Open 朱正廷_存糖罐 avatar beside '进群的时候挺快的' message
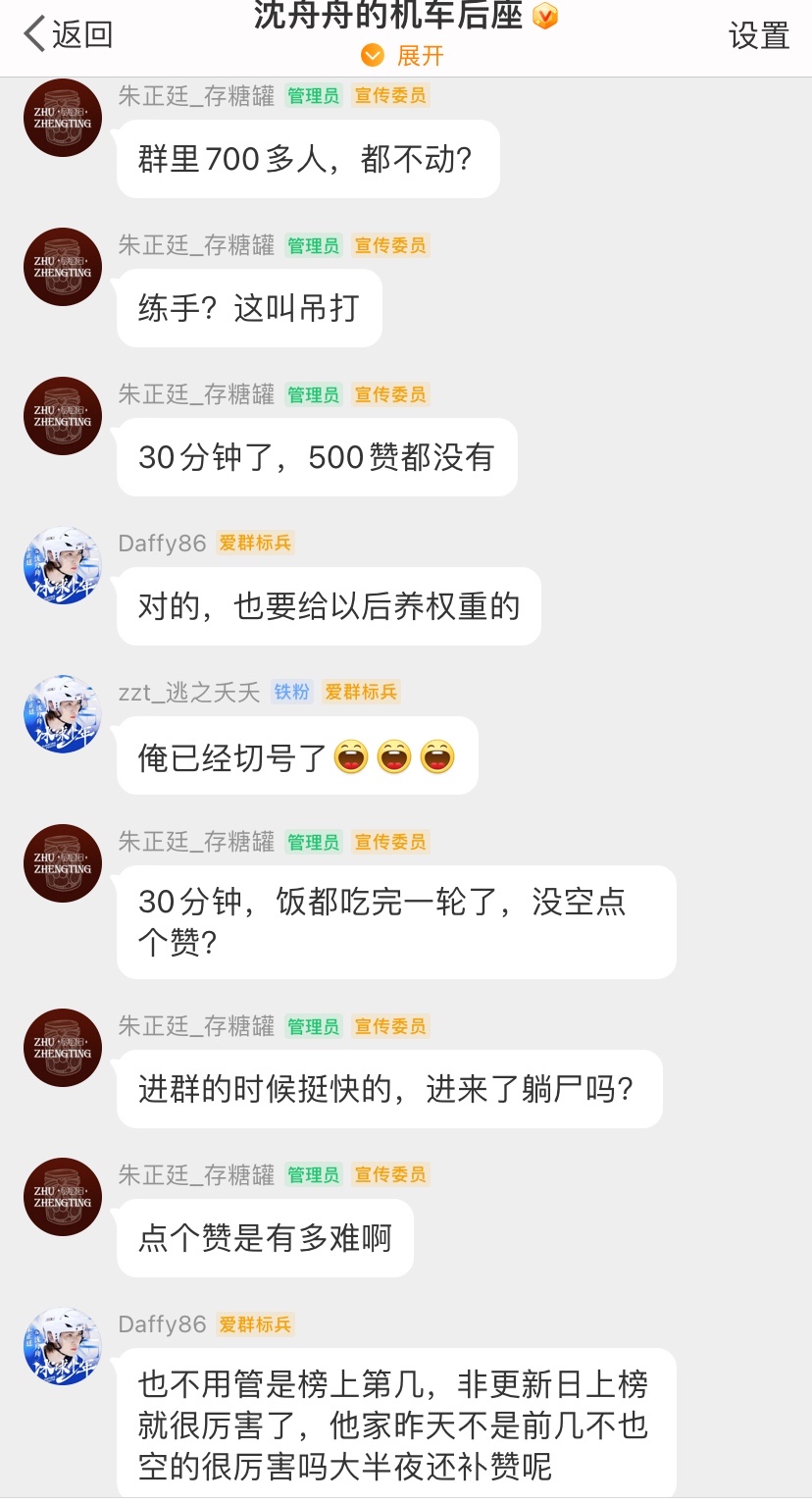The width and height of the screenshot is (812, 1503). pyautogui.click(x=63, y=1048)
